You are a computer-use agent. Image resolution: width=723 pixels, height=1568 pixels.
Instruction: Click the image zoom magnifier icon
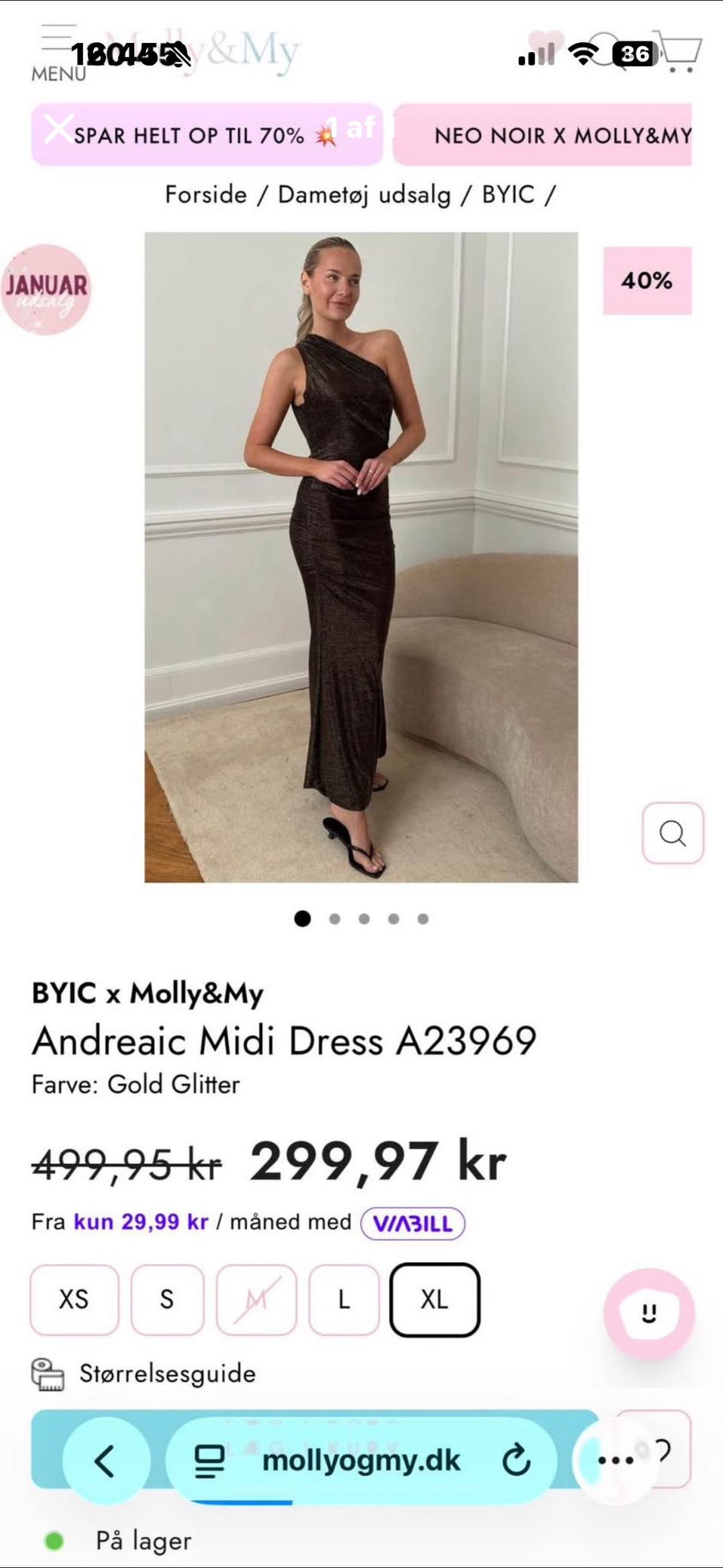click(671, 833)
